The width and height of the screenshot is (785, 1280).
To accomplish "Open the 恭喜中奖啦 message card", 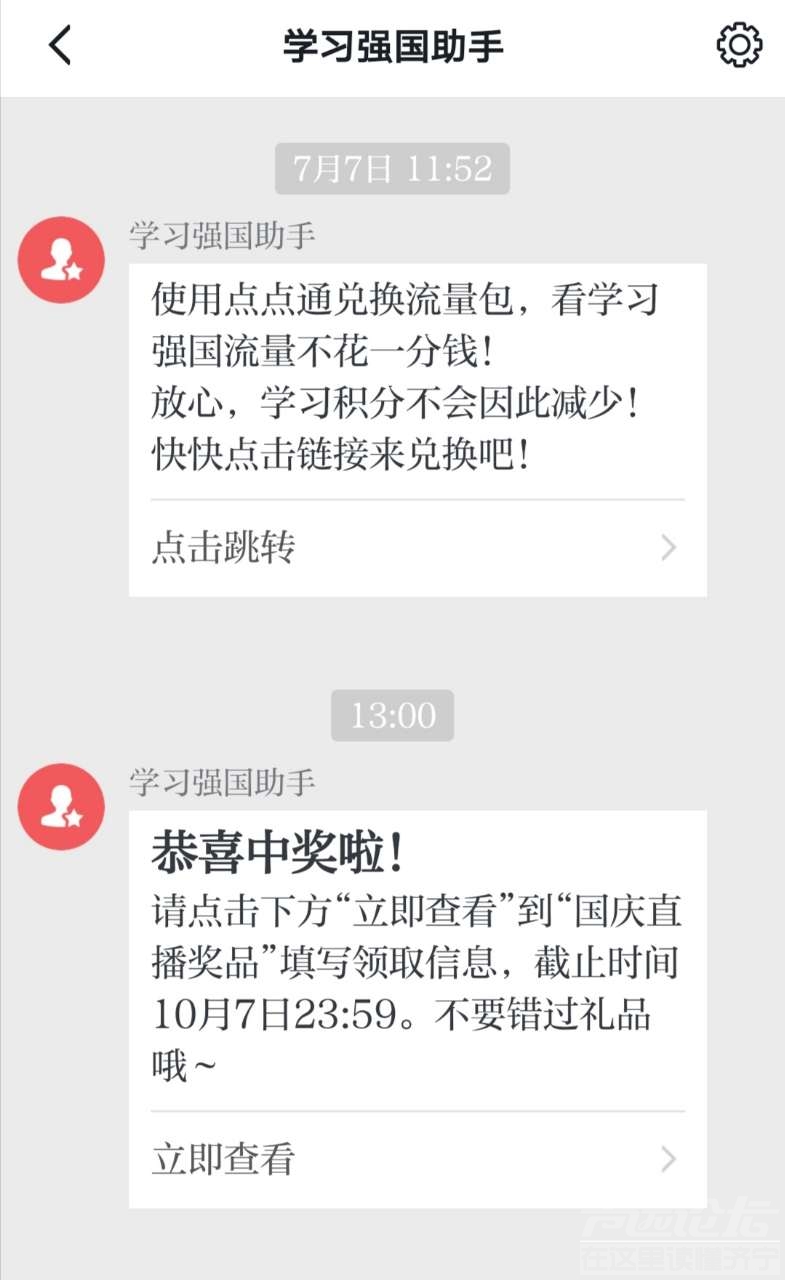I will (417, 960).
